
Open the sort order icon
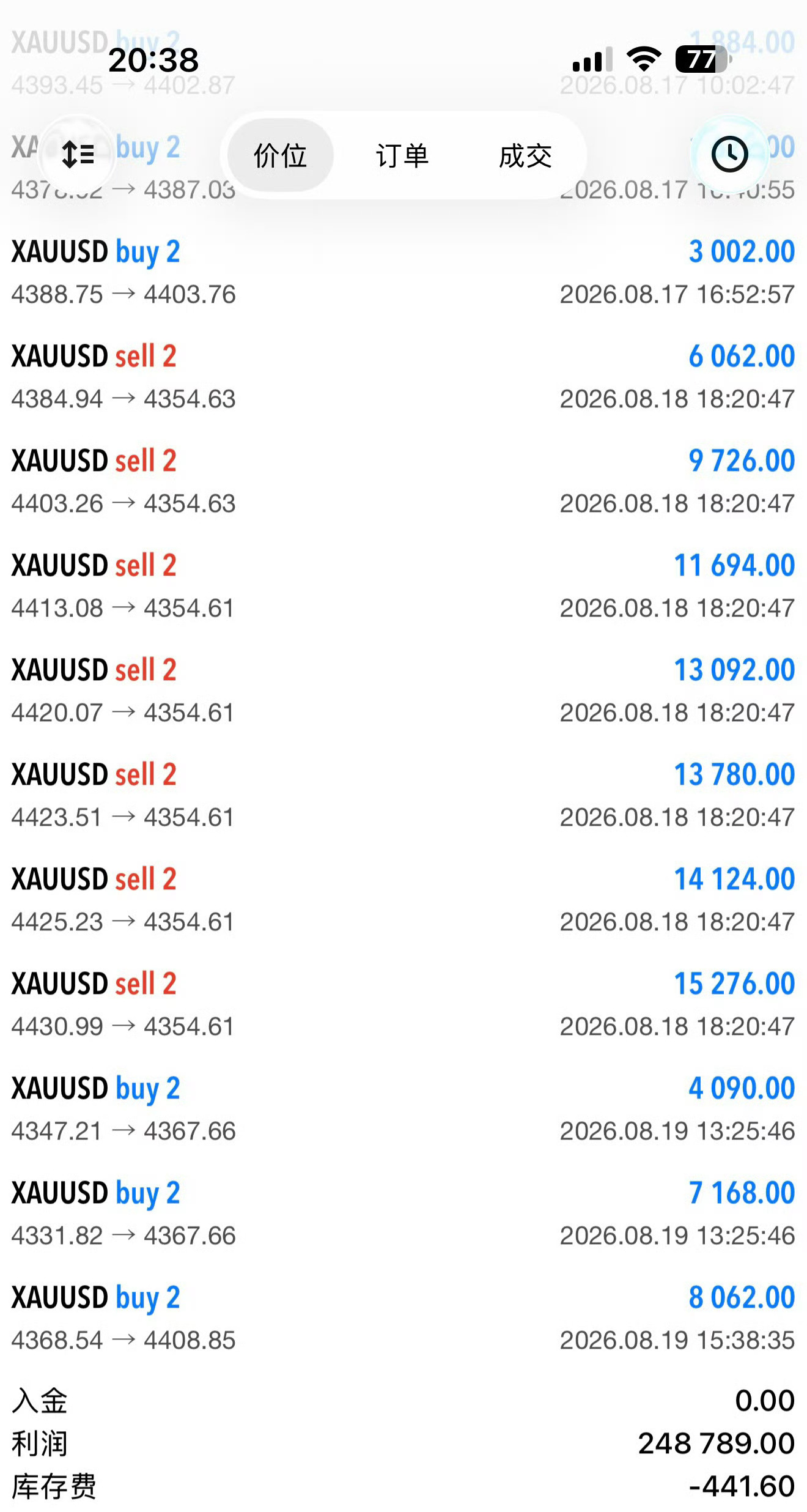click(78, 154)
